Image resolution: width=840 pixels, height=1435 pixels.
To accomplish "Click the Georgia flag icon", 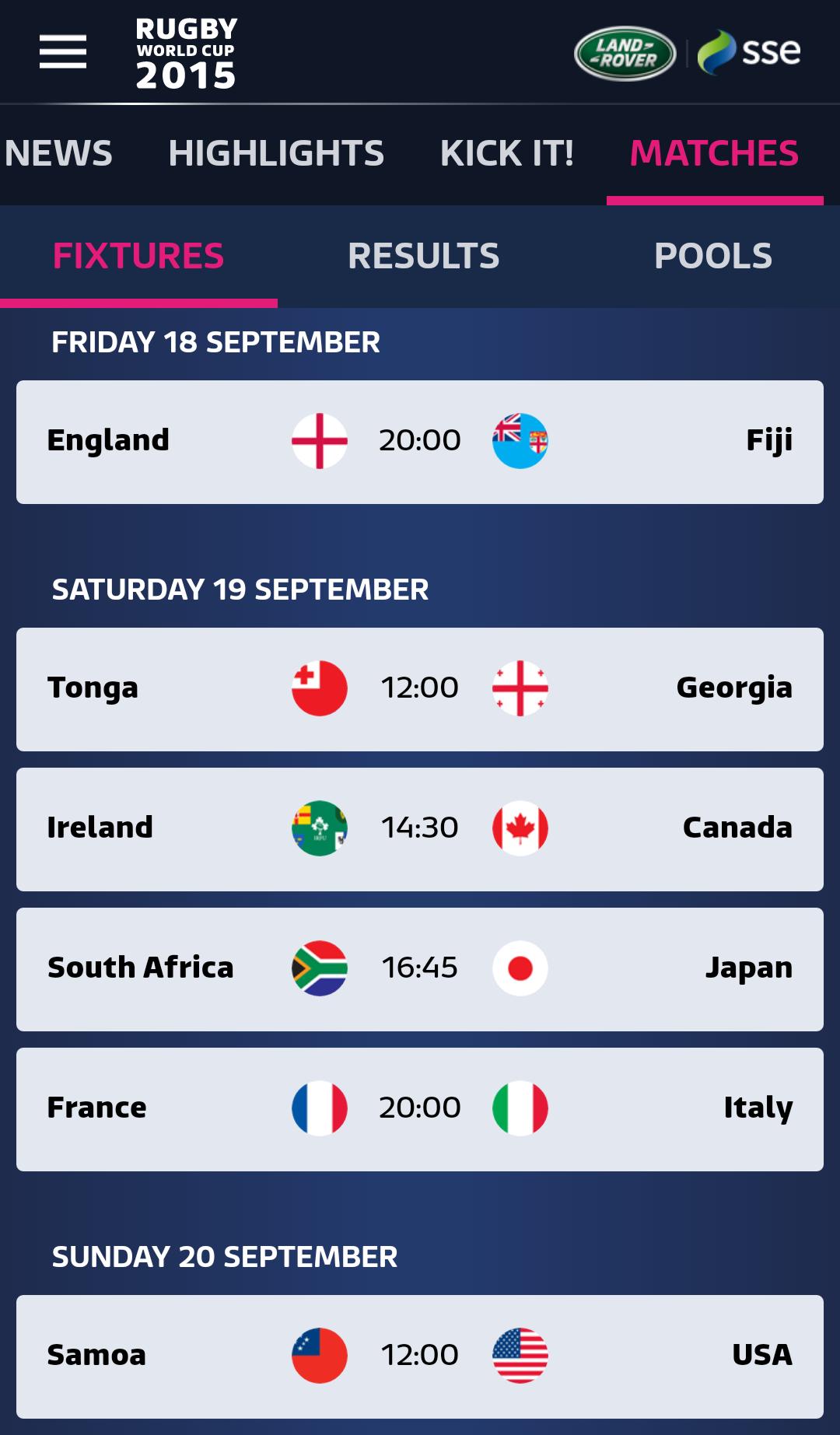I will [523, 688].
